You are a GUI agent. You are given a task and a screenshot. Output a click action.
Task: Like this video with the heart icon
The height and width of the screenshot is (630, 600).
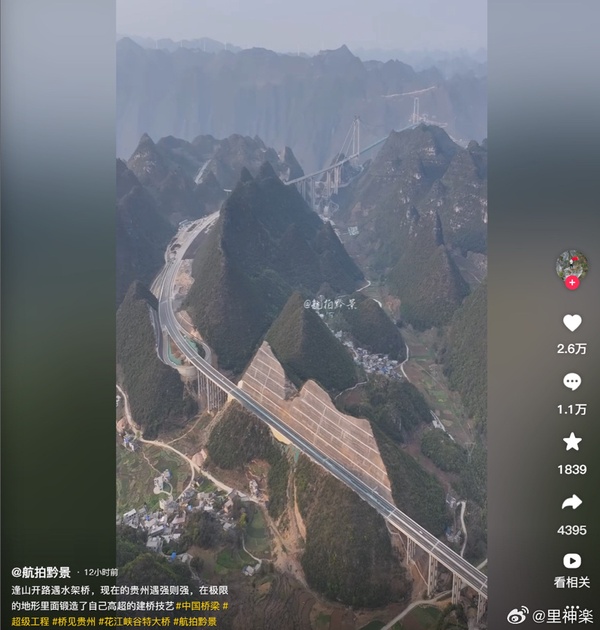571,323
